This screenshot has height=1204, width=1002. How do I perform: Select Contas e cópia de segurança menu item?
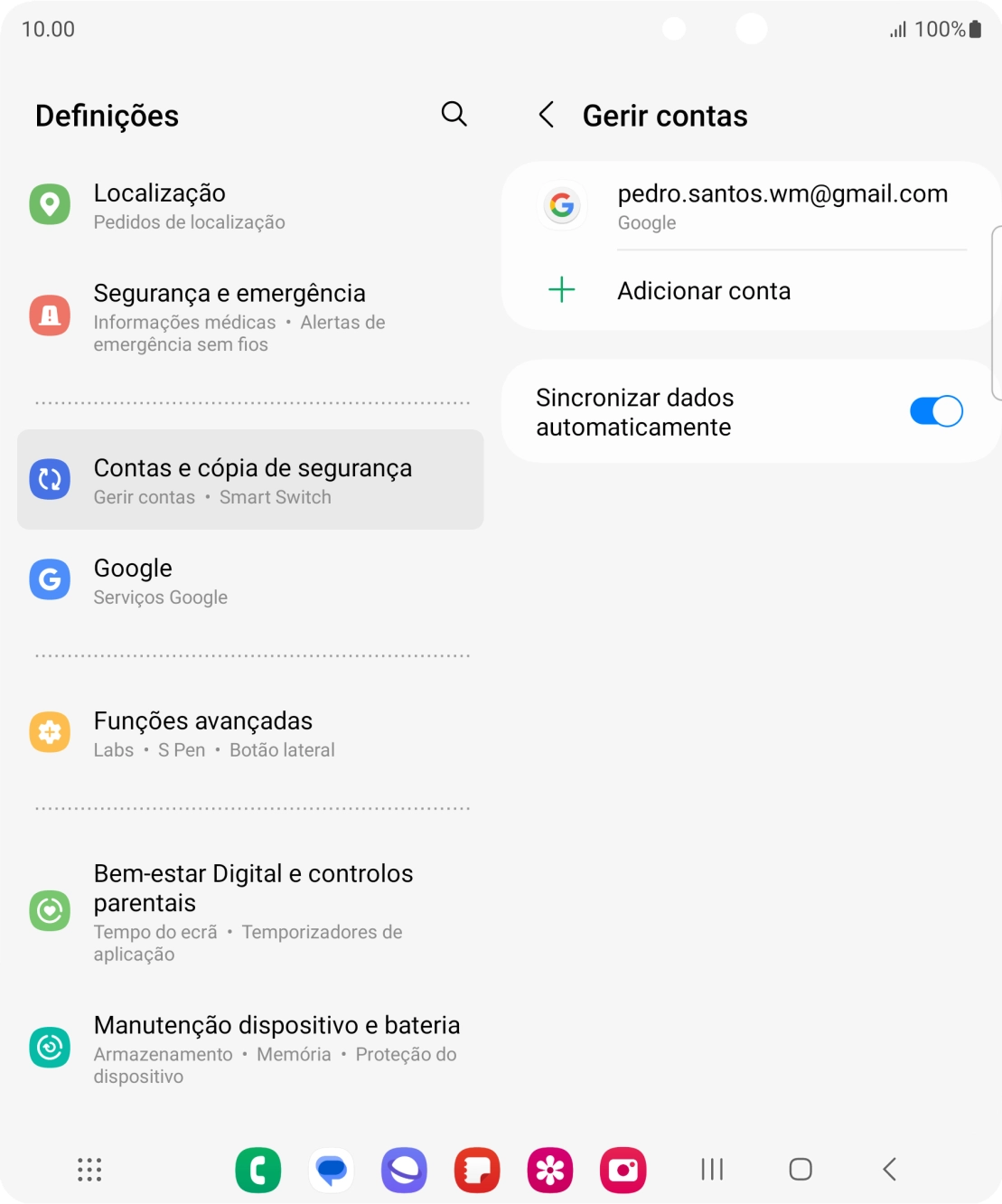click(x=250, y=479)
